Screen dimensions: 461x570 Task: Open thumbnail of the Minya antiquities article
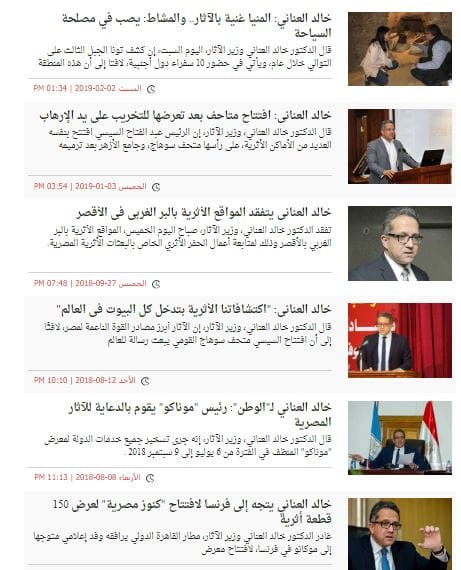[400, 49]
